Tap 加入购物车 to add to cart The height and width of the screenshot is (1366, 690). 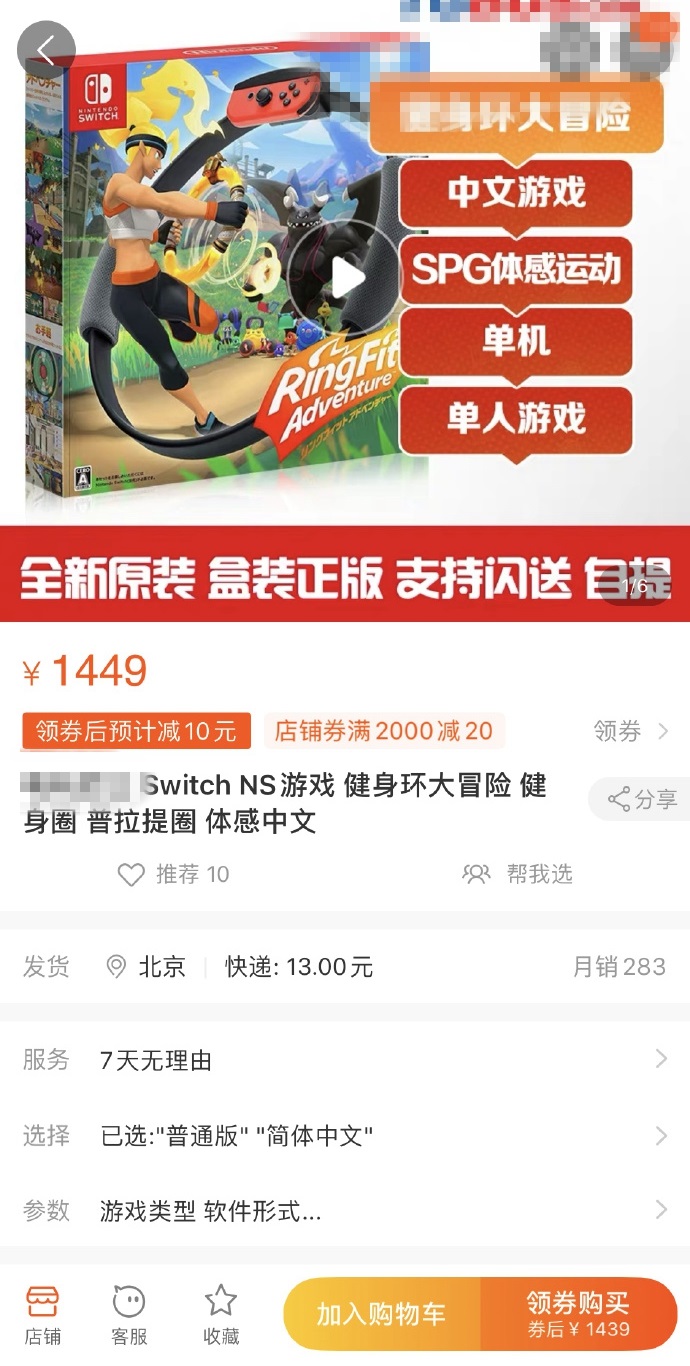382,1314
